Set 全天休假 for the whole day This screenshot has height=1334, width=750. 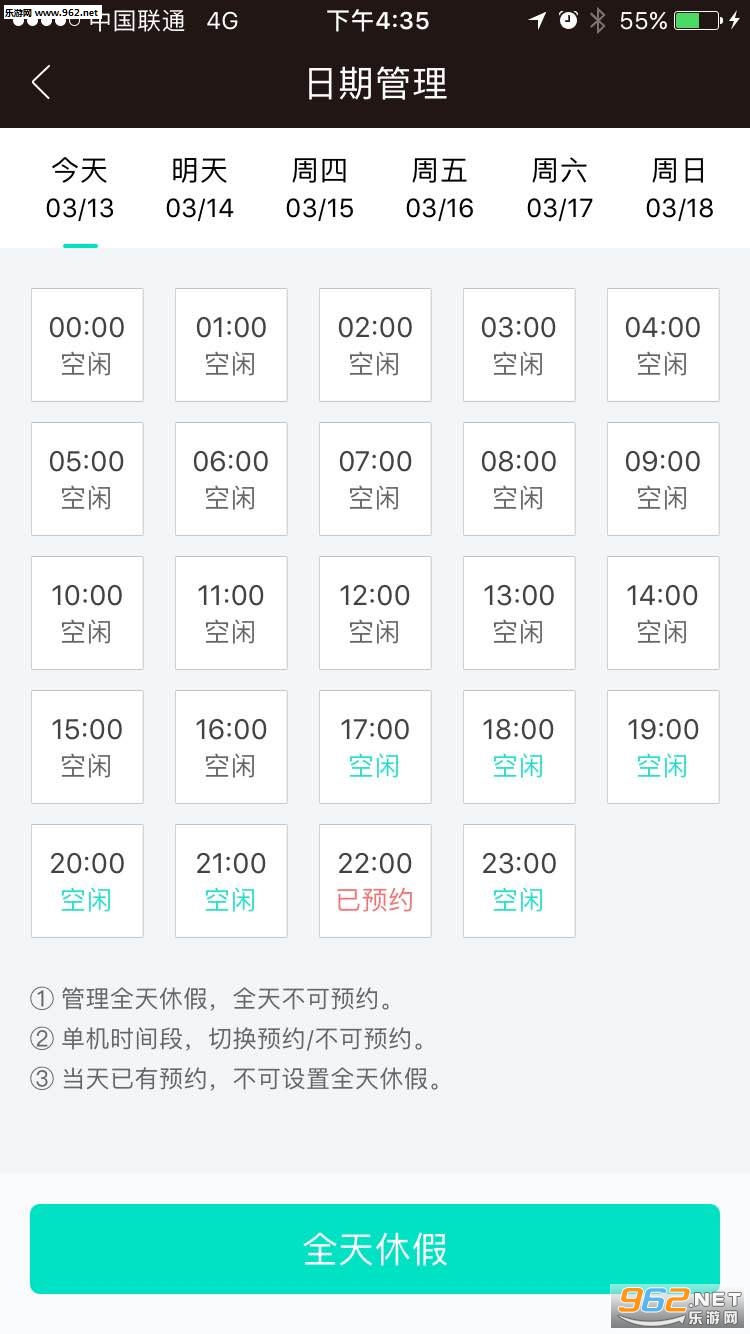pyautogui.click(x=375, y=1249)
